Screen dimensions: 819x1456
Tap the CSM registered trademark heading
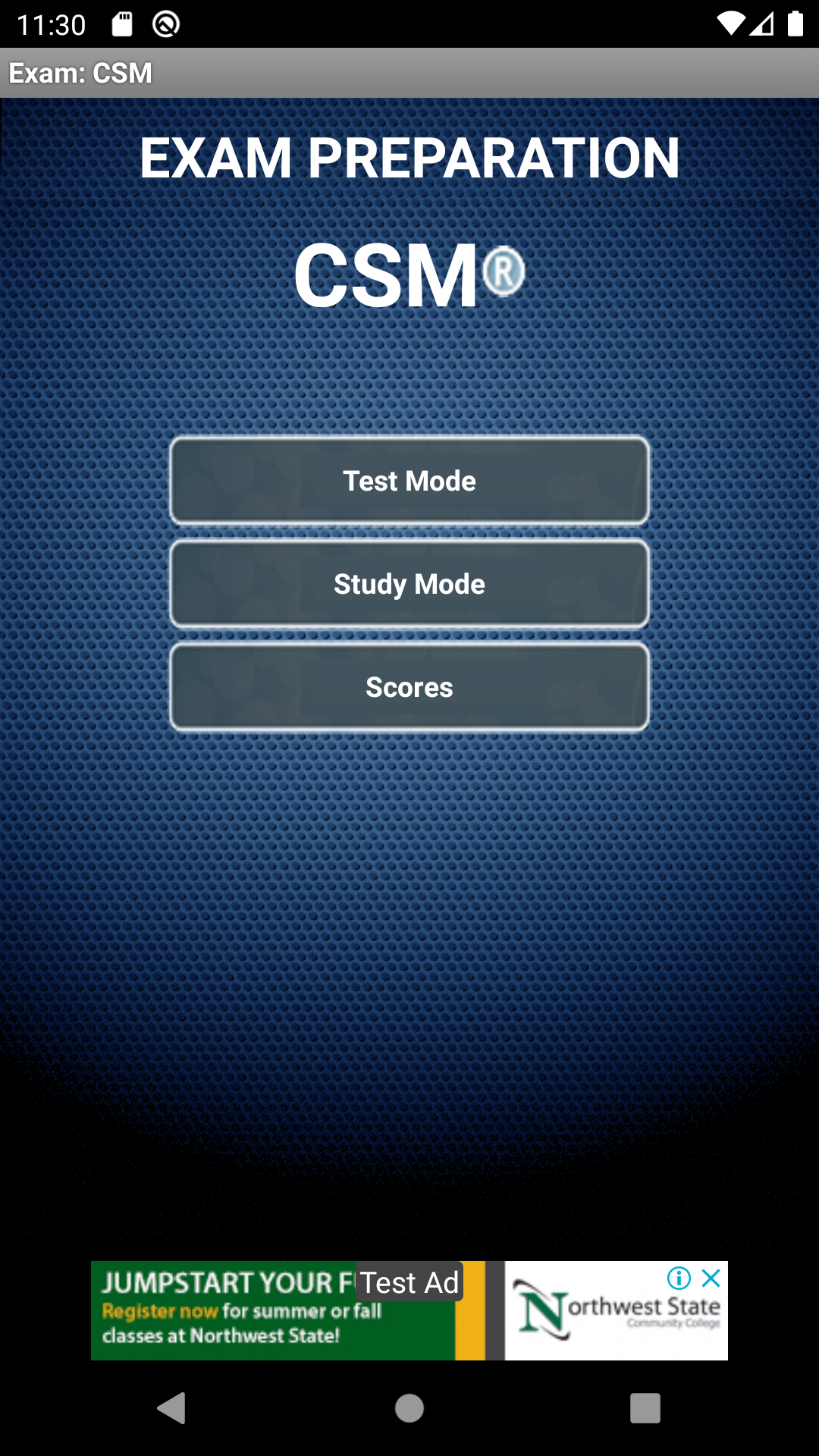409,275
